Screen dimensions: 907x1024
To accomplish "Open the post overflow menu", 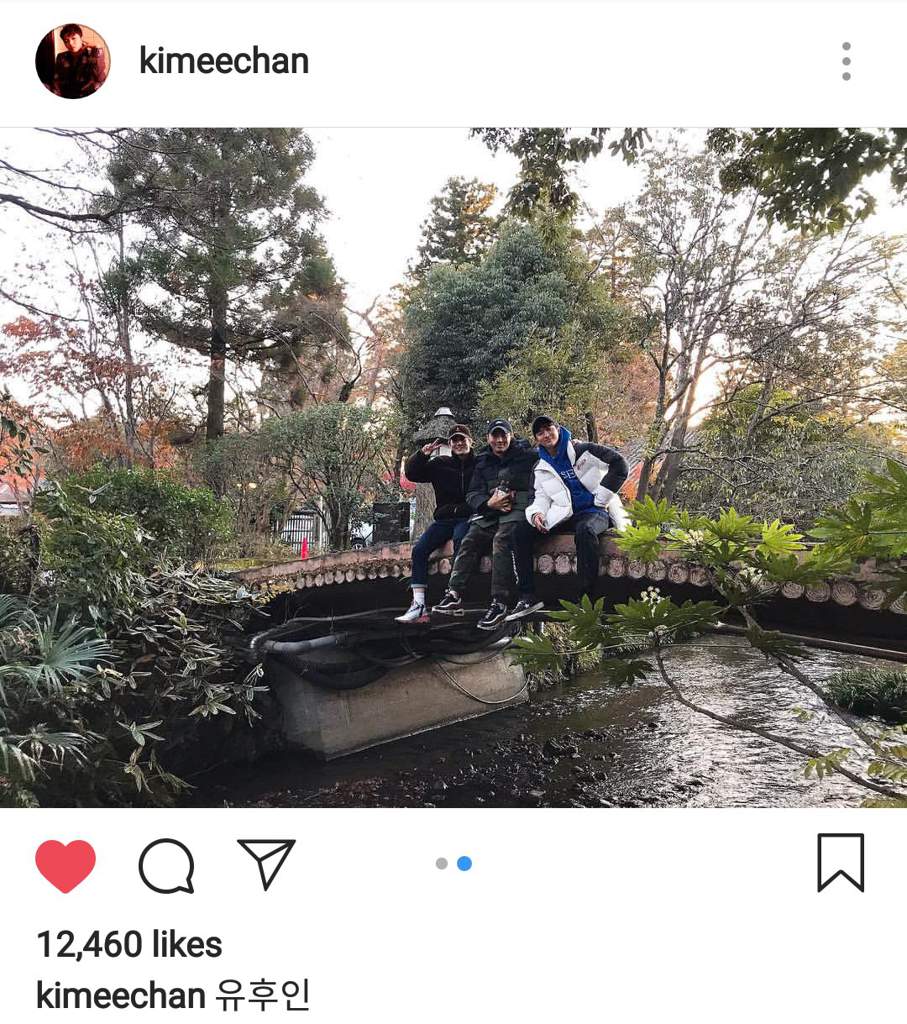I will (x=846, y=61).
